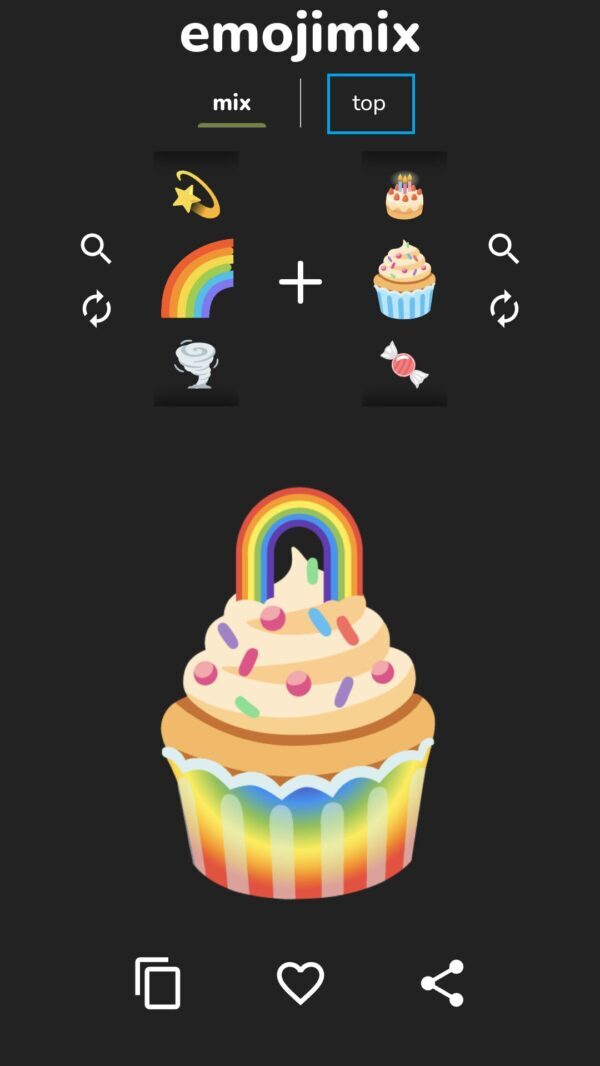
Task: Choose the candy emoji
Action: tap(404, 365)
